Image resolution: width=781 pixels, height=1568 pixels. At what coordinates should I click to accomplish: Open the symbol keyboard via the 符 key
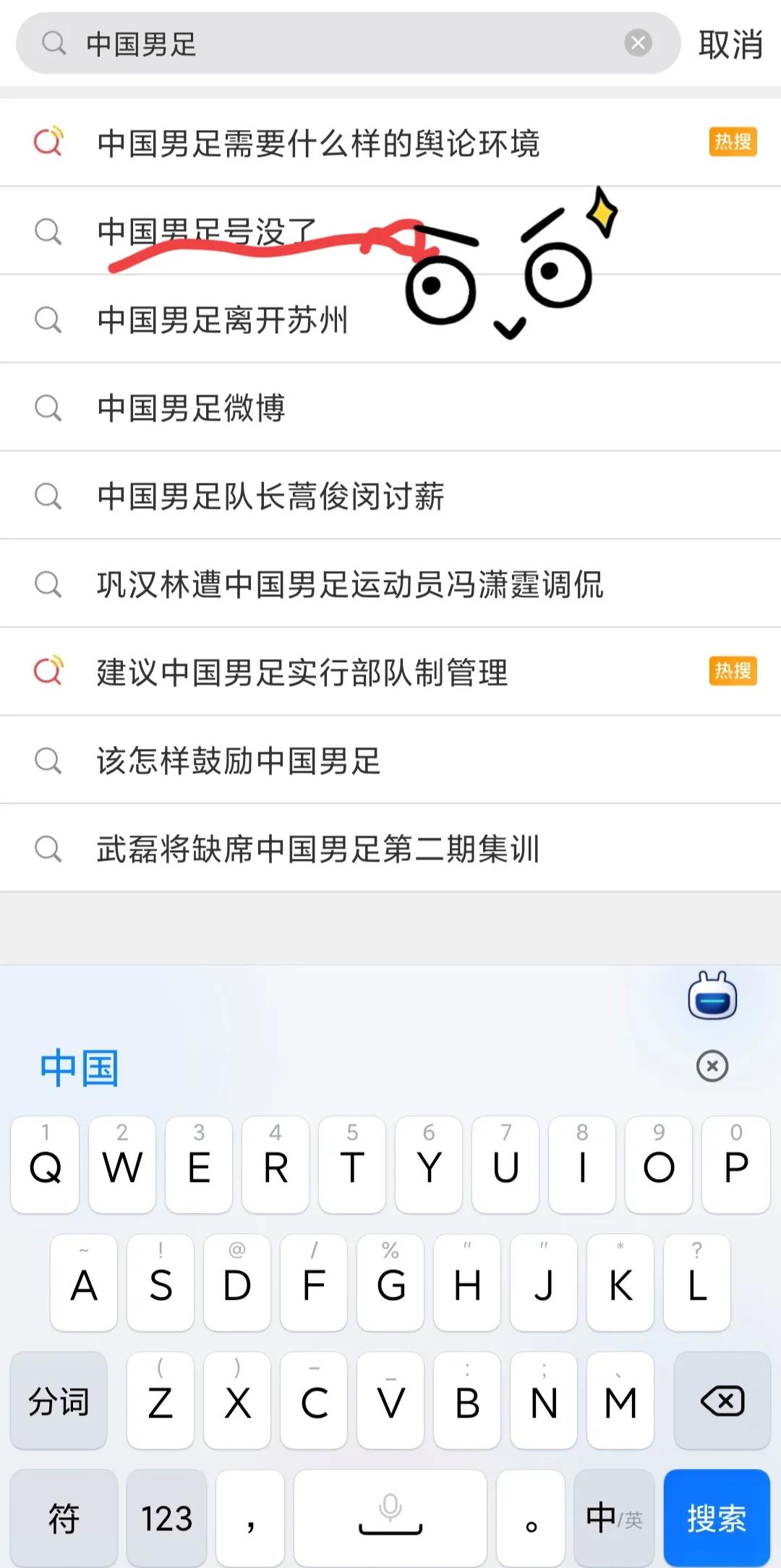(64, 1517)
